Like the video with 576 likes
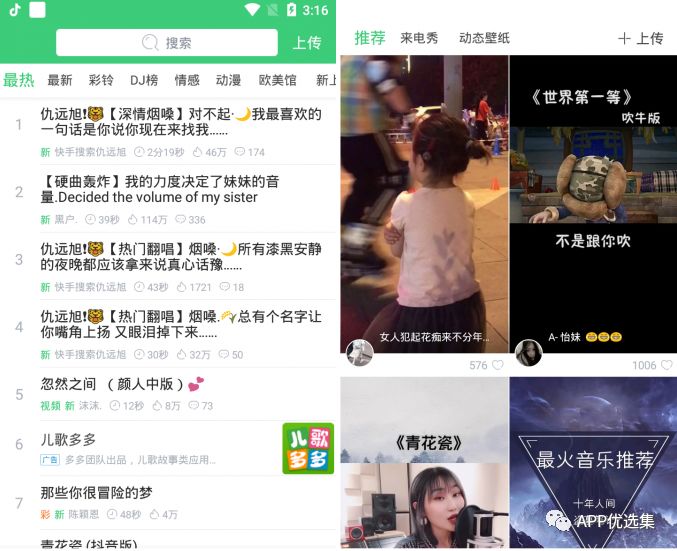677x551 pixels. [497, 366]
